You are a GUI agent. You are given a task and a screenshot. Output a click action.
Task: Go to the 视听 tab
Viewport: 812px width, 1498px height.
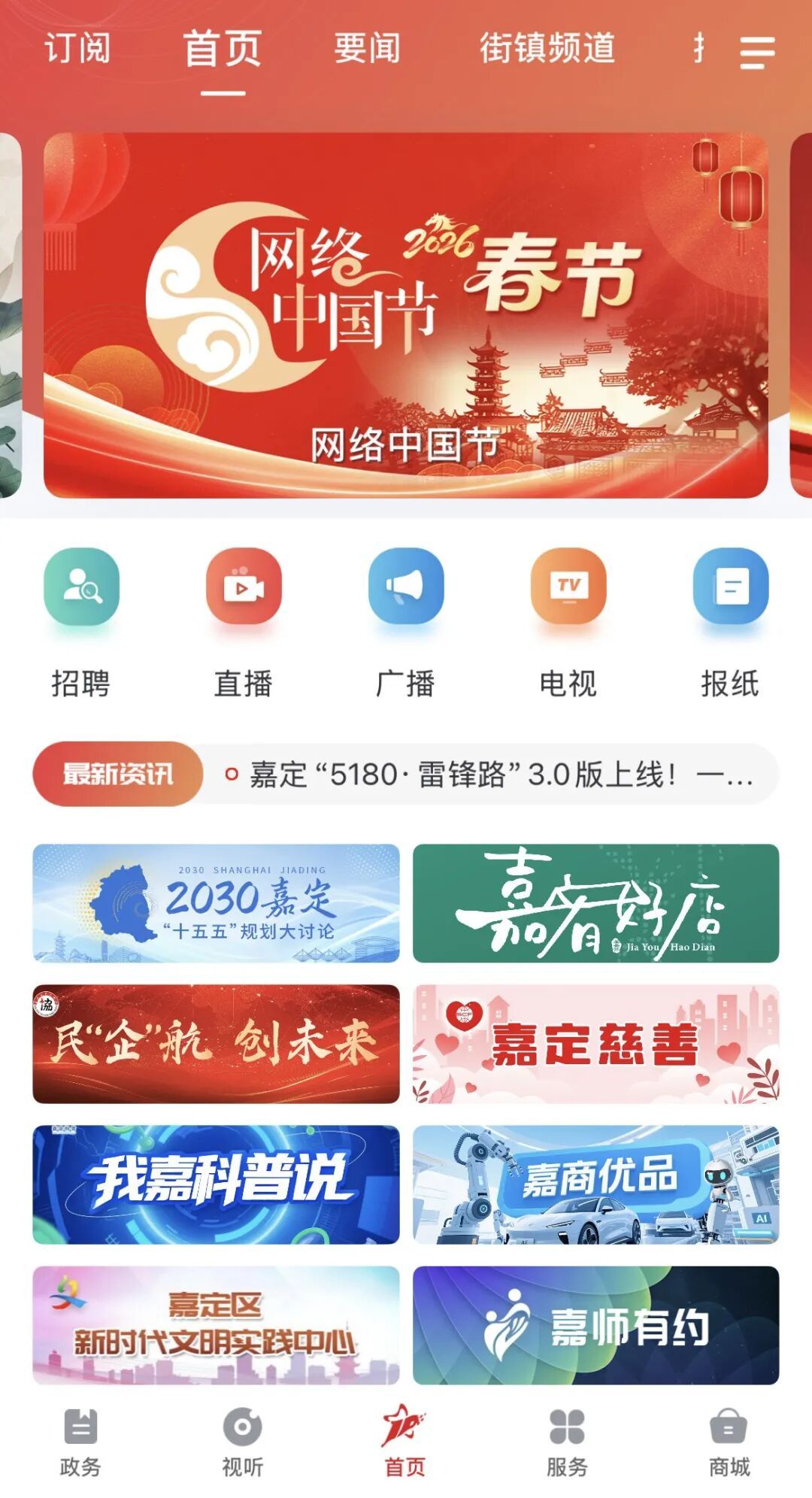(243, 1442)
